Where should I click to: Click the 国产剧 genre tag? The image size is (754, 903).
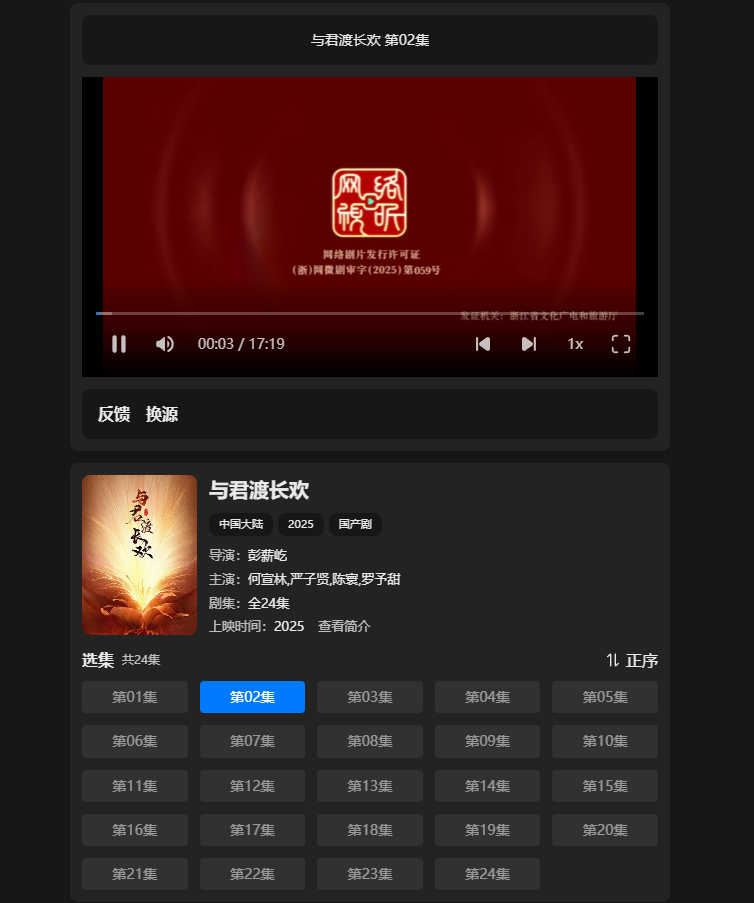pyautogui.click(x=355, y=524)
